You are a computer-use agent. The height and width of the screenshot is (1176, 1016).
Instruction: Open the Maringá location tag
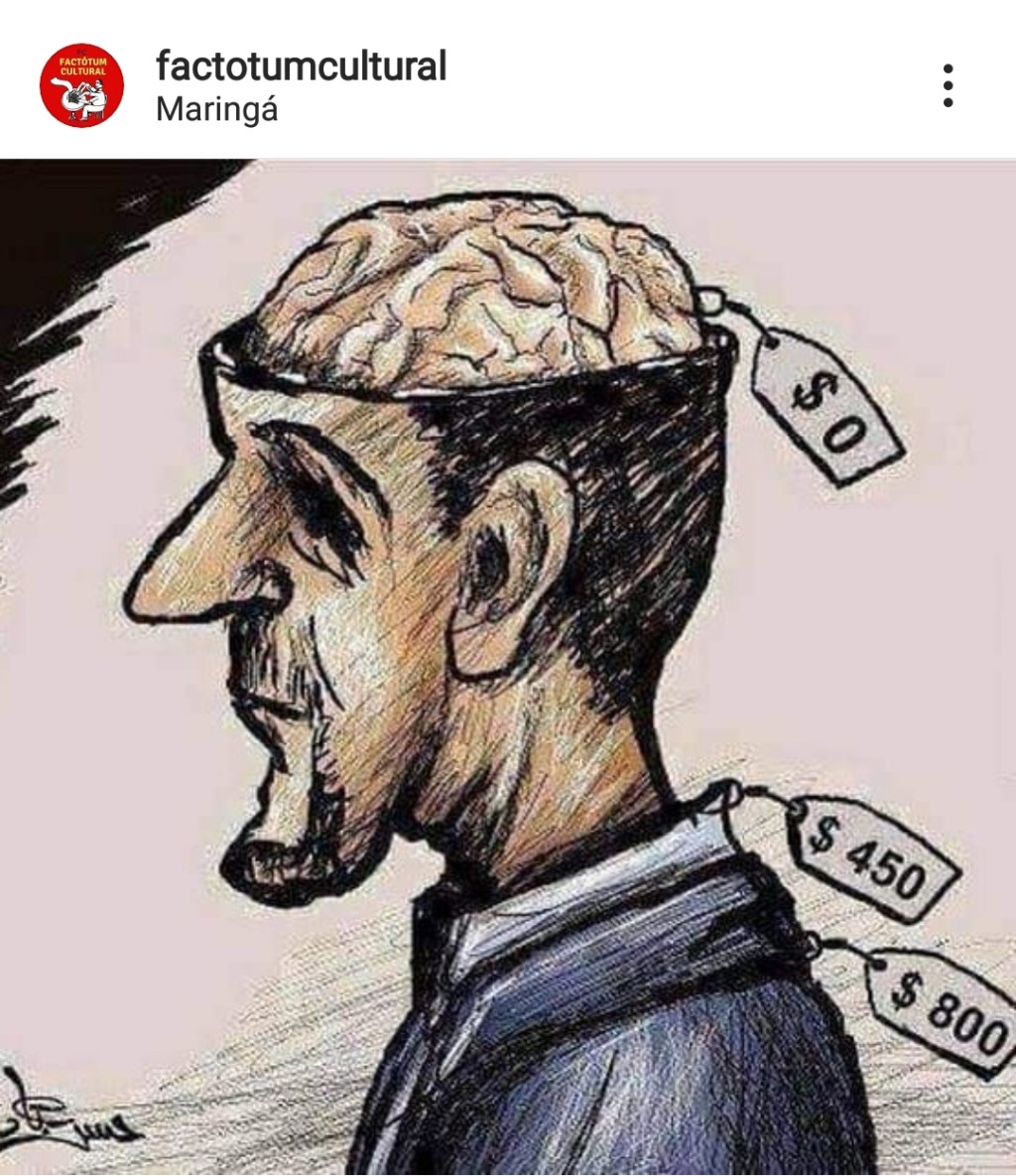pos(216,109)
